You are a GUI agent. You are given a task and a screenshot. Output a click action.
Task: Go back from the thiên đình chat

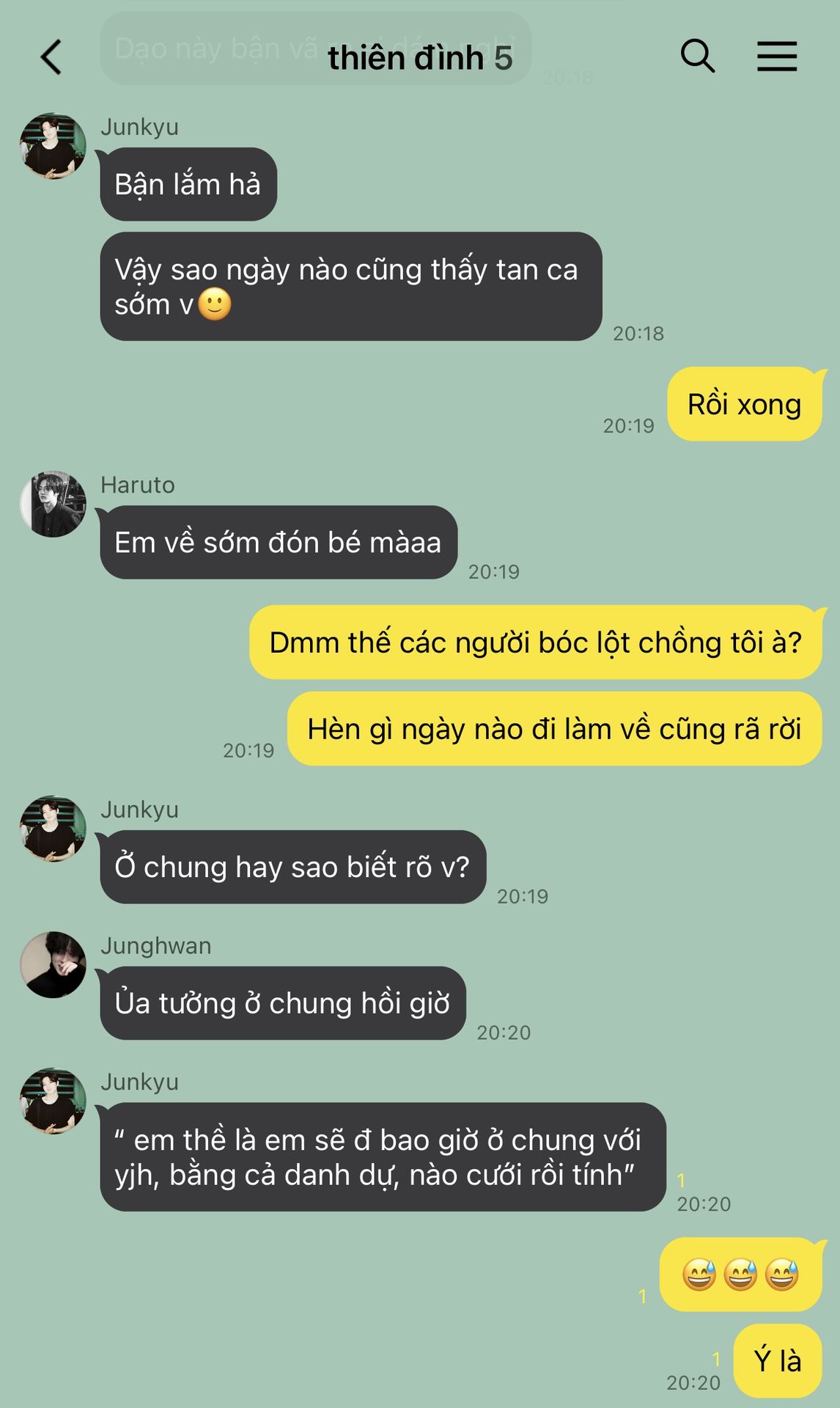51,57
